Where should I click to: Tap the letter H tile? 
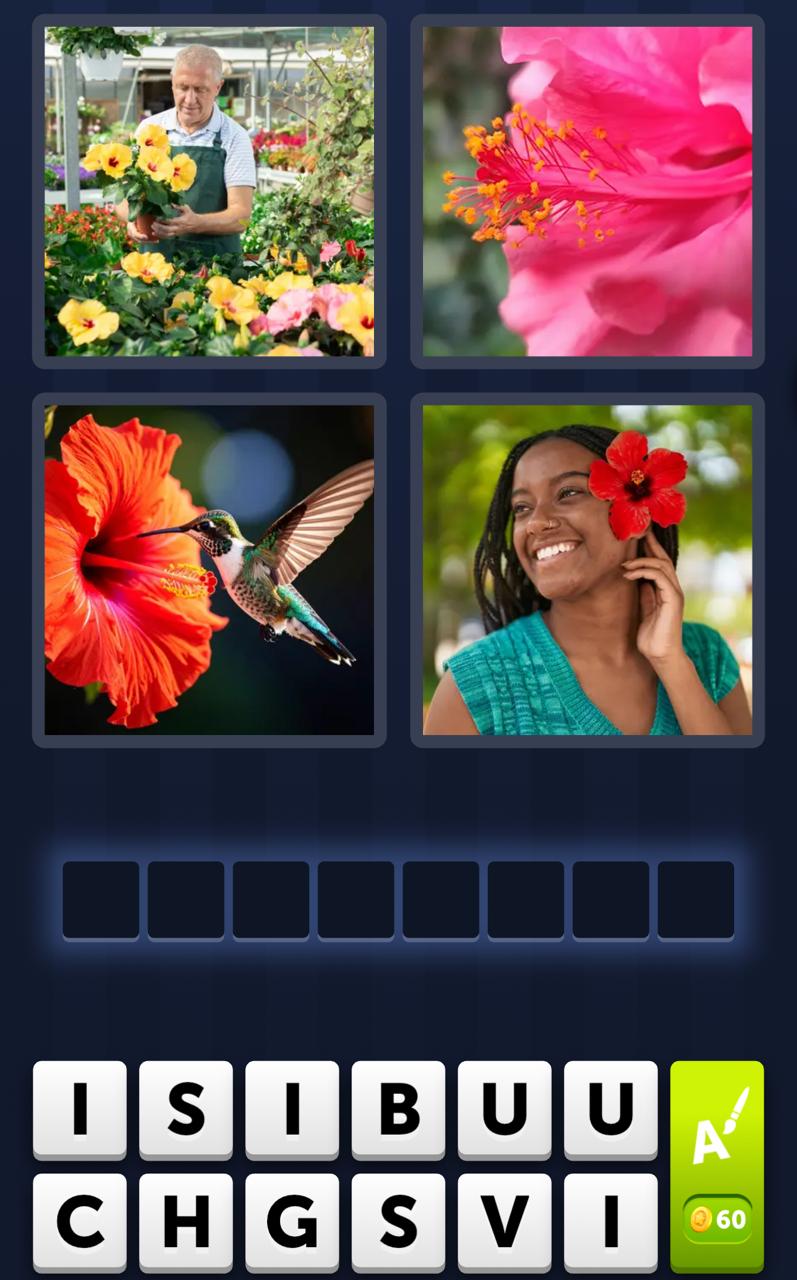[x=186, y=1222]
